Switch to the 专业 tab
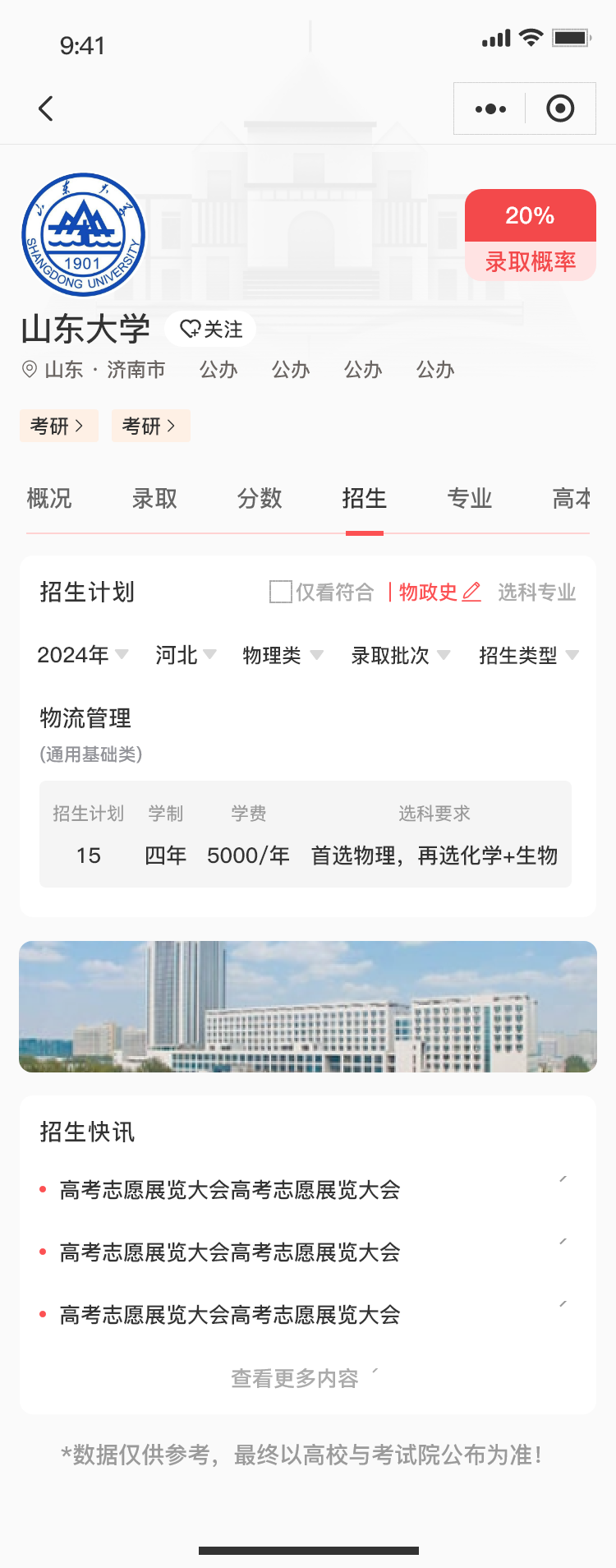 (469, 499)
